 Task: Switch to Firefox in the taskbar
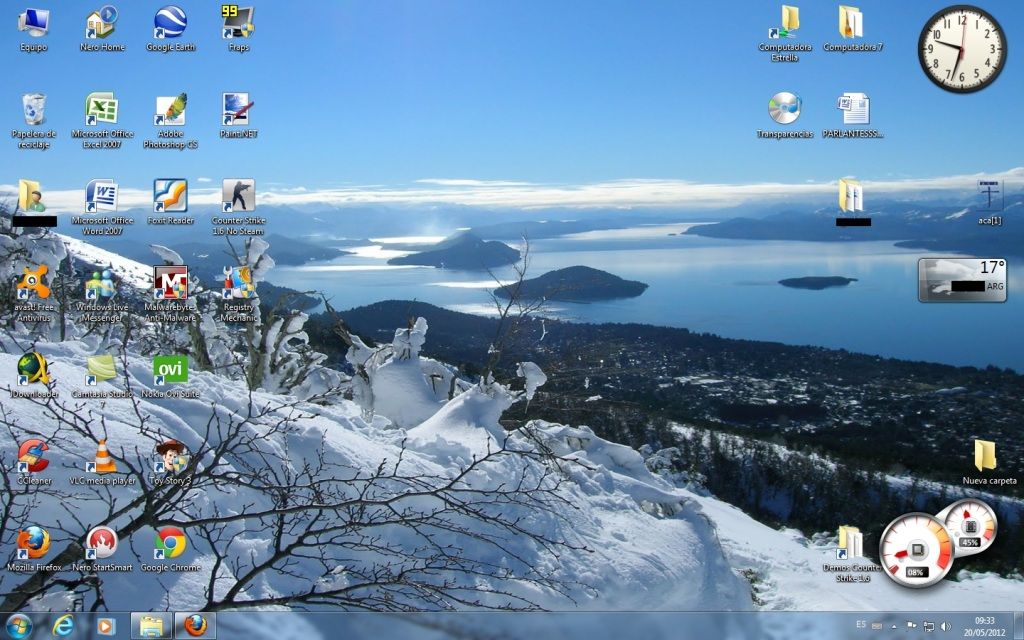tap(196, 626)
